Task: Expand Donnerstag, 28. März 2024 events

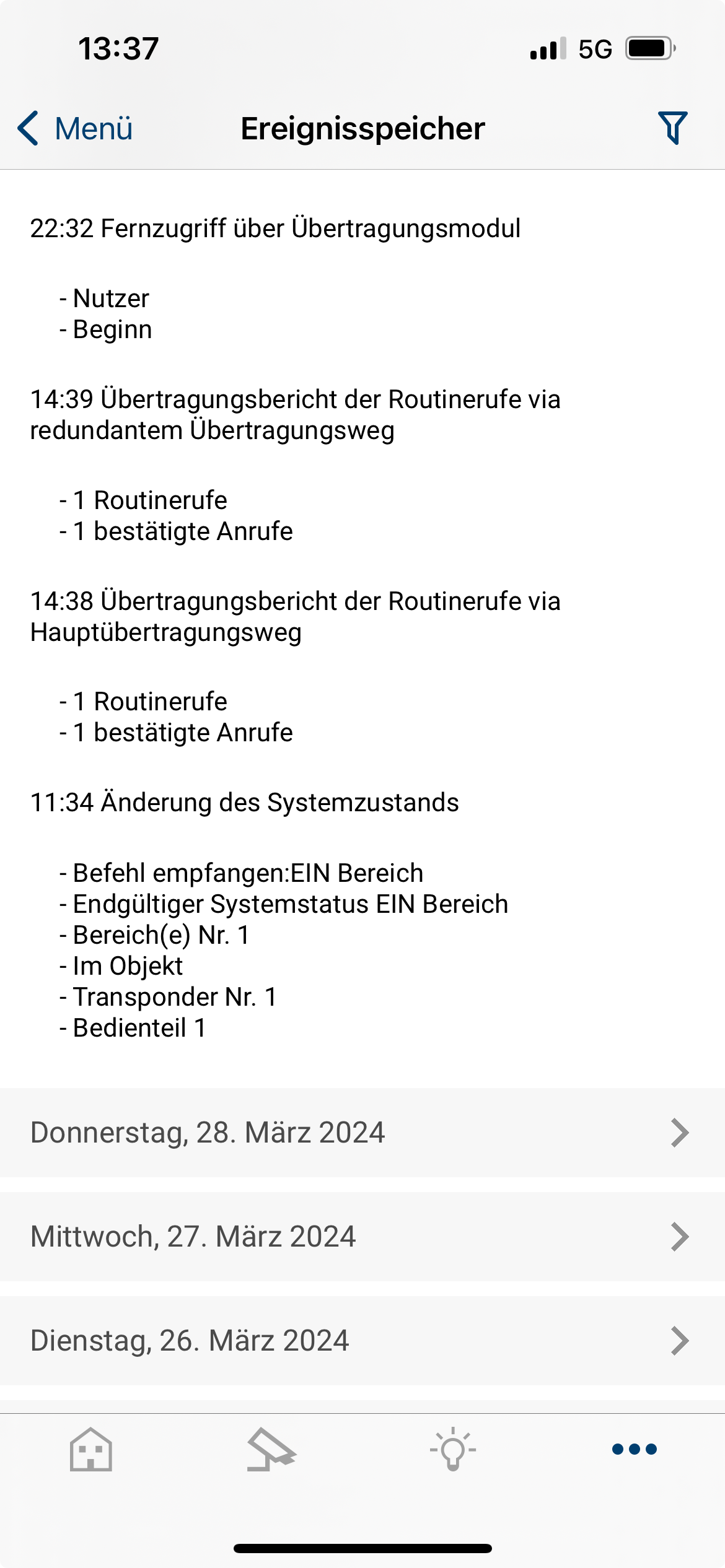Action: pos(362,1133)
